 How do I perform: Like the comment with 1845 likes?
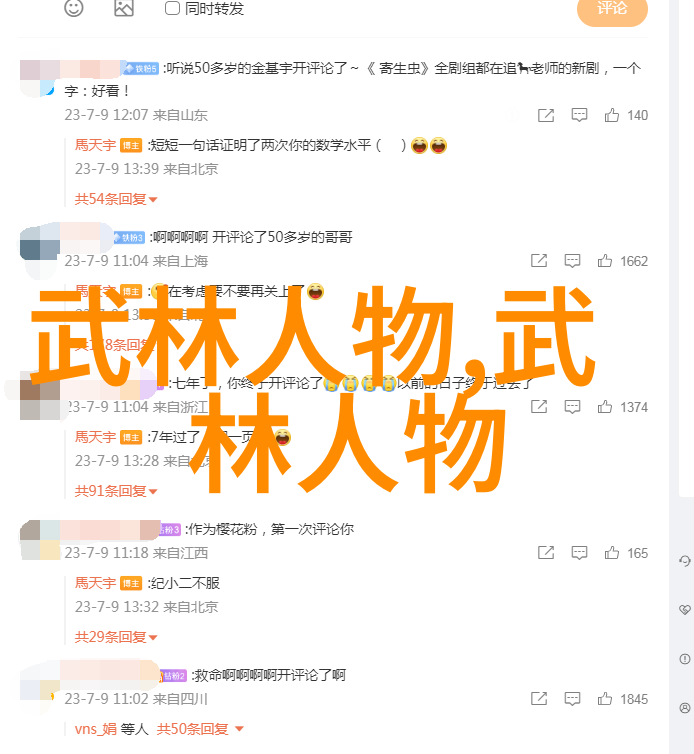coord(604,699)
